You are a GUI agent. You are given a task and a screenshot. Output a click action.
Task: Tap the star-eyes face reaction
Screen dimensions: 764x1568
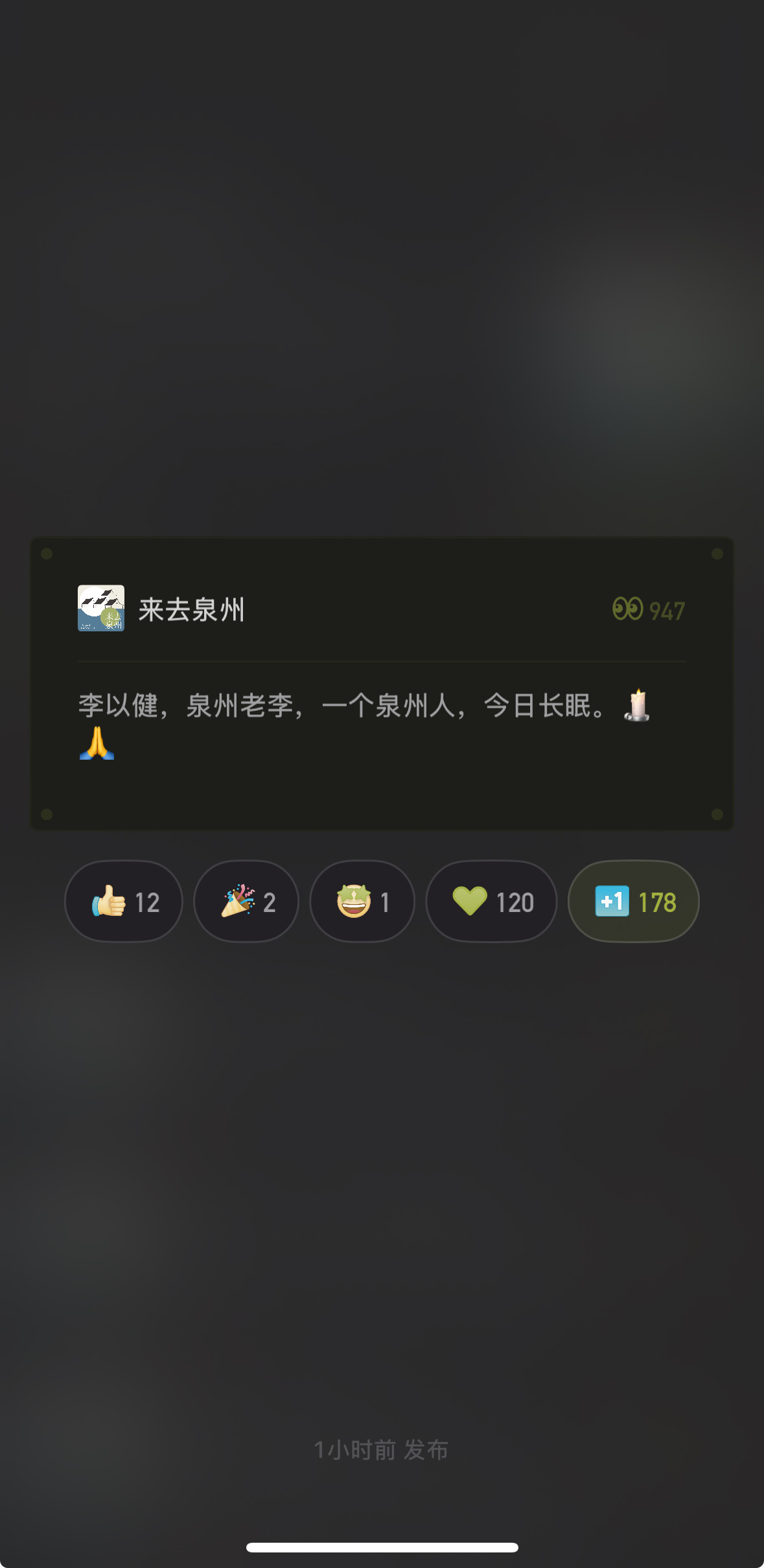pos(362,901)
